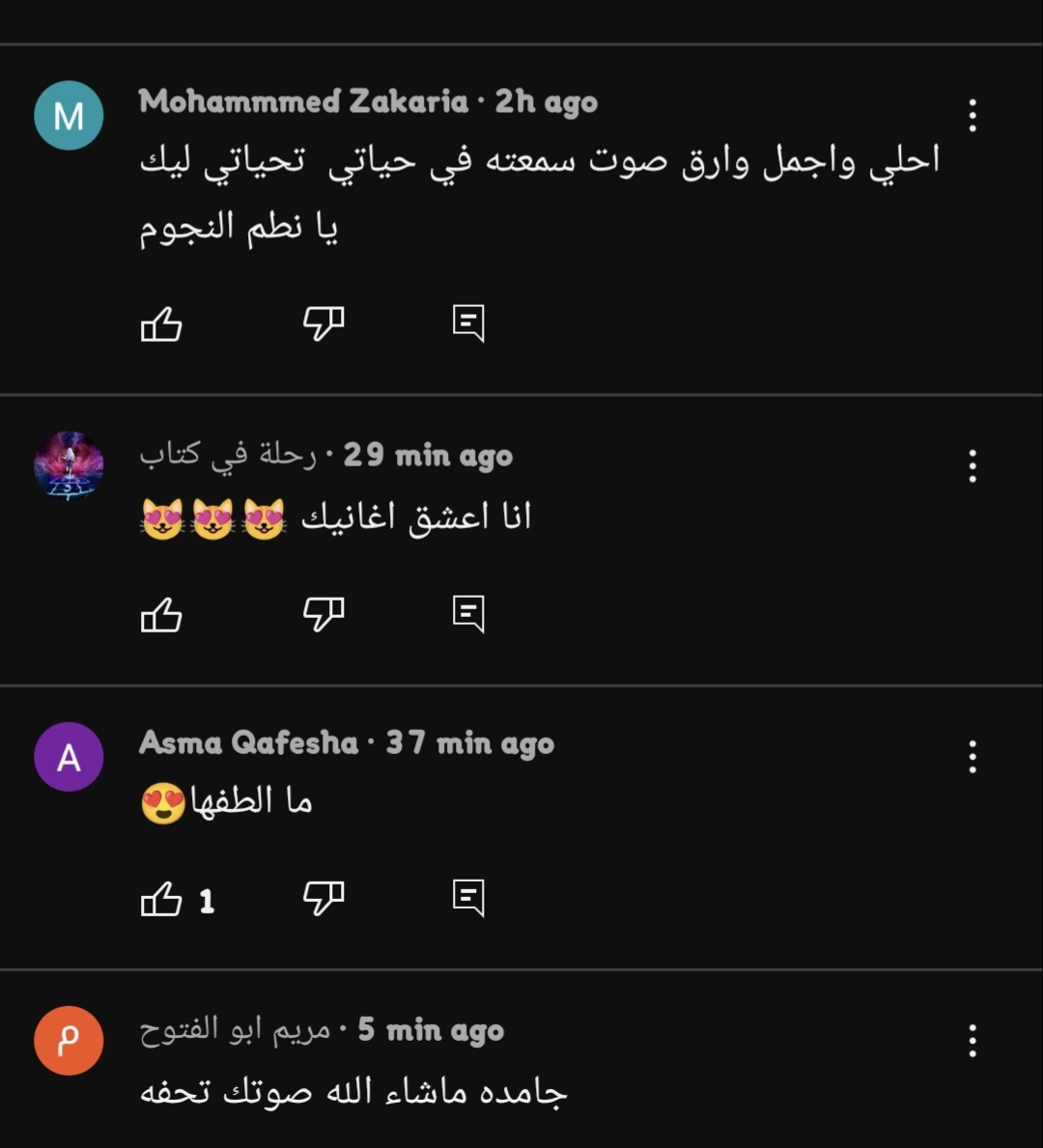Open more options for مريم ابو الفتوح comment
This screenshot has height=1148, width=1043.
point(973,1041)
